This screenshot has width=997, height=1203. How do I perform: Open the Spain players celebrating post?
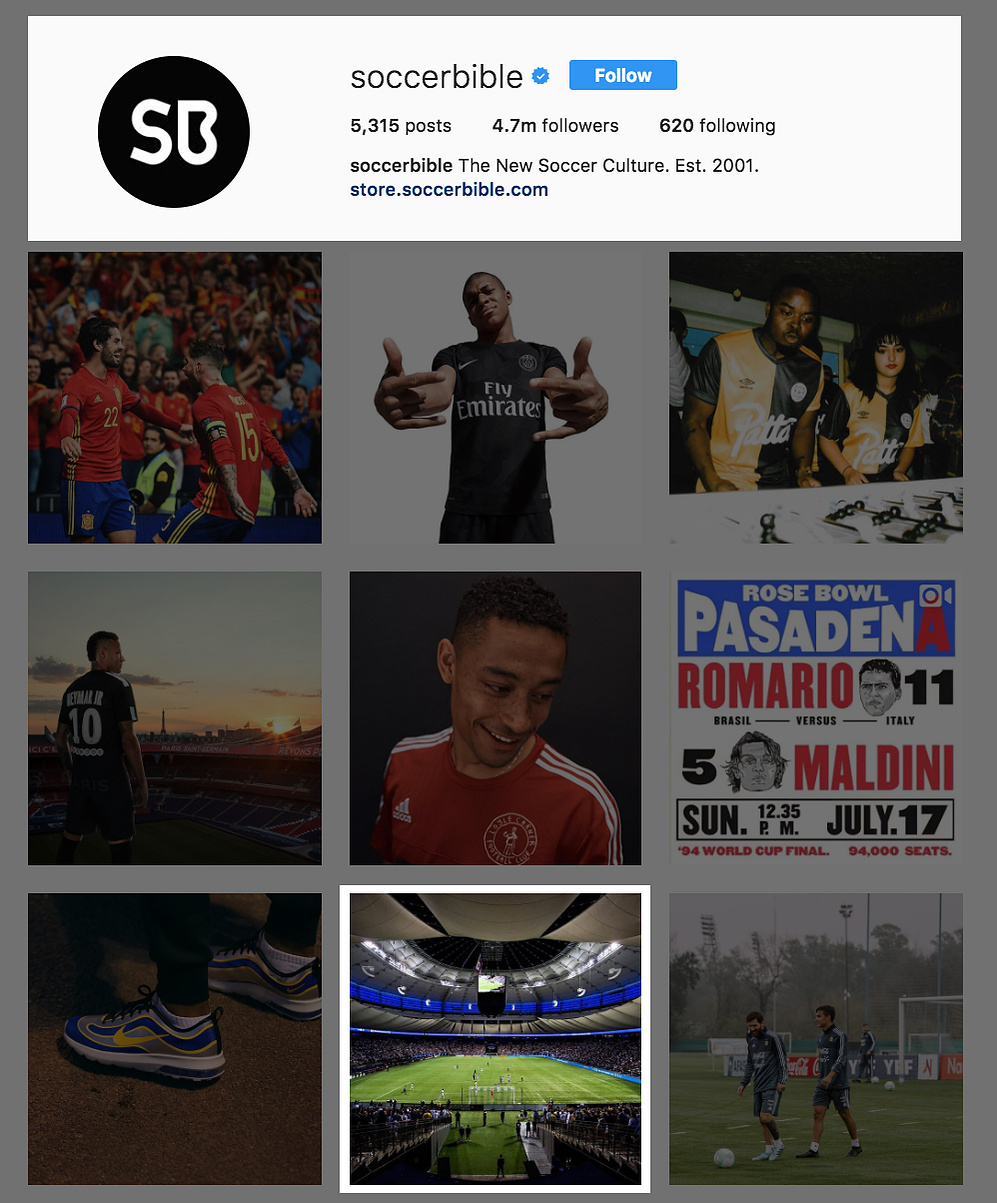(175, 398)
